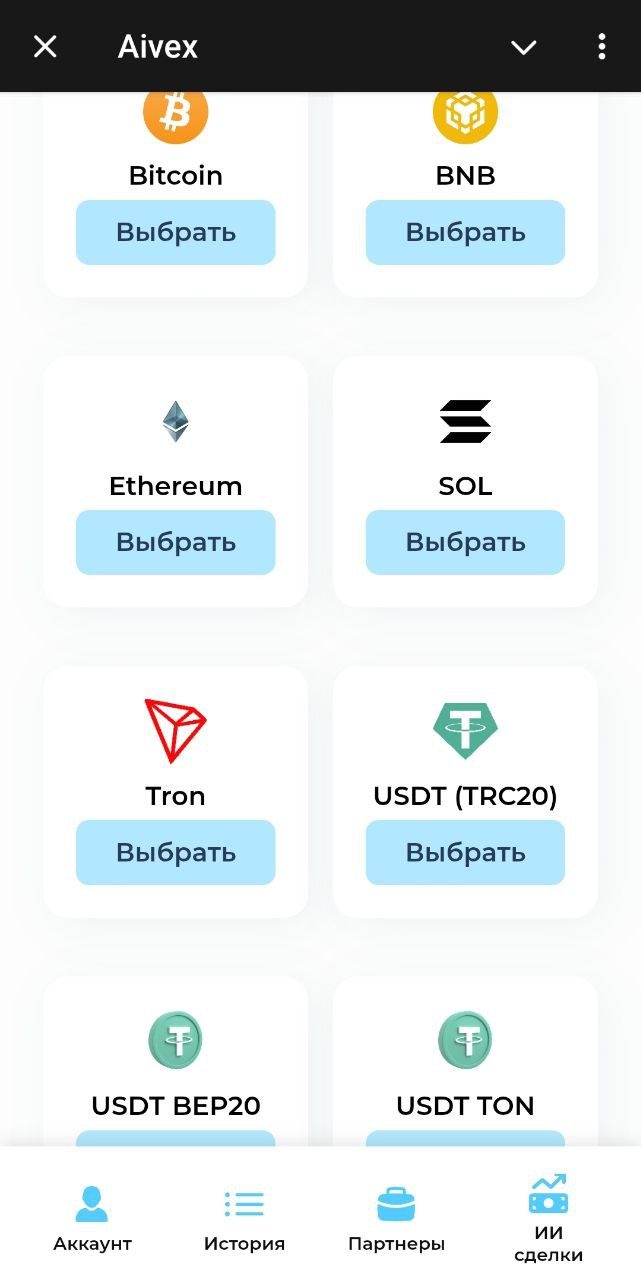Expand the dropdown chevron in the header
The width and height of the screenshot is (641, 1280).
(524, 47)
